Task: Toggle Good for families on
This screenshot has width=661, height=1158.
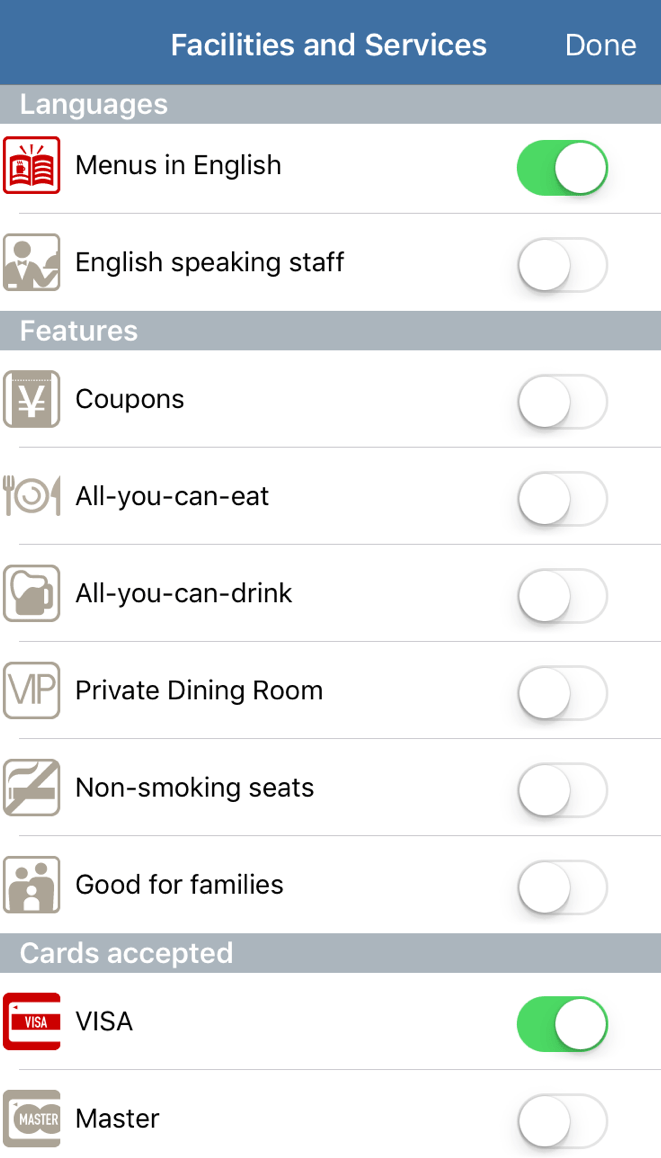Action: pos(562,887)
